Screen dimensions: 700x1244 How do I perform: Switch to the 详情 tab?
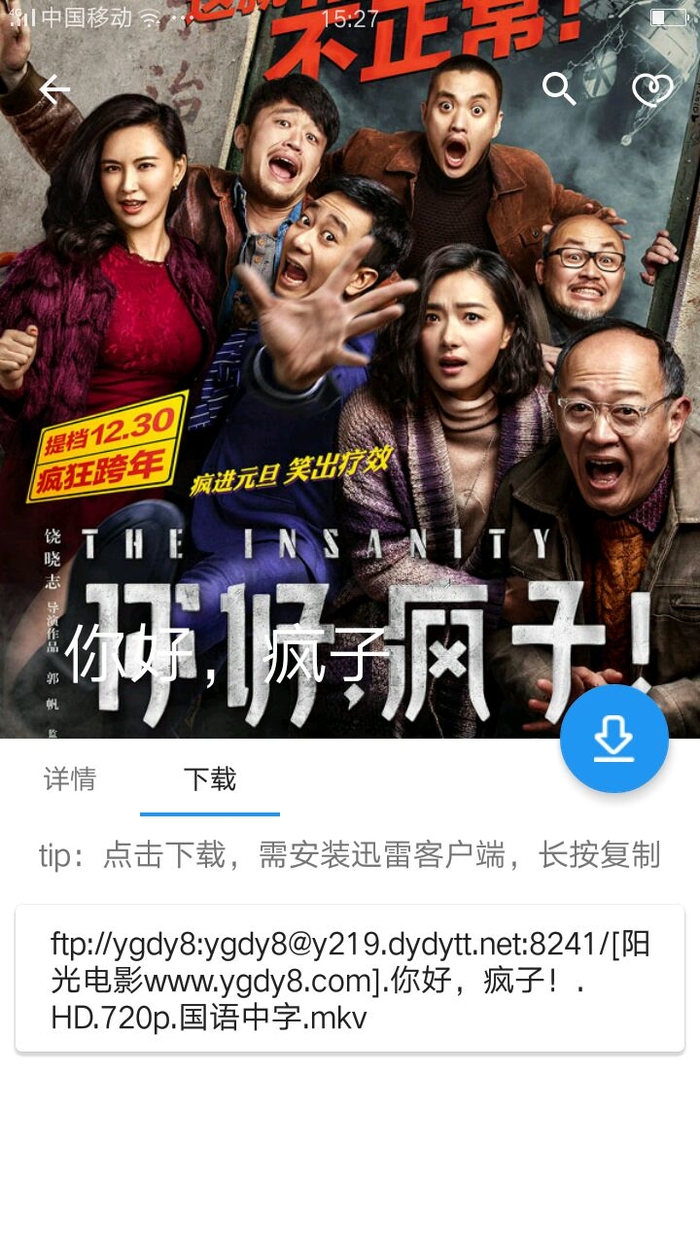click(70, 779)
